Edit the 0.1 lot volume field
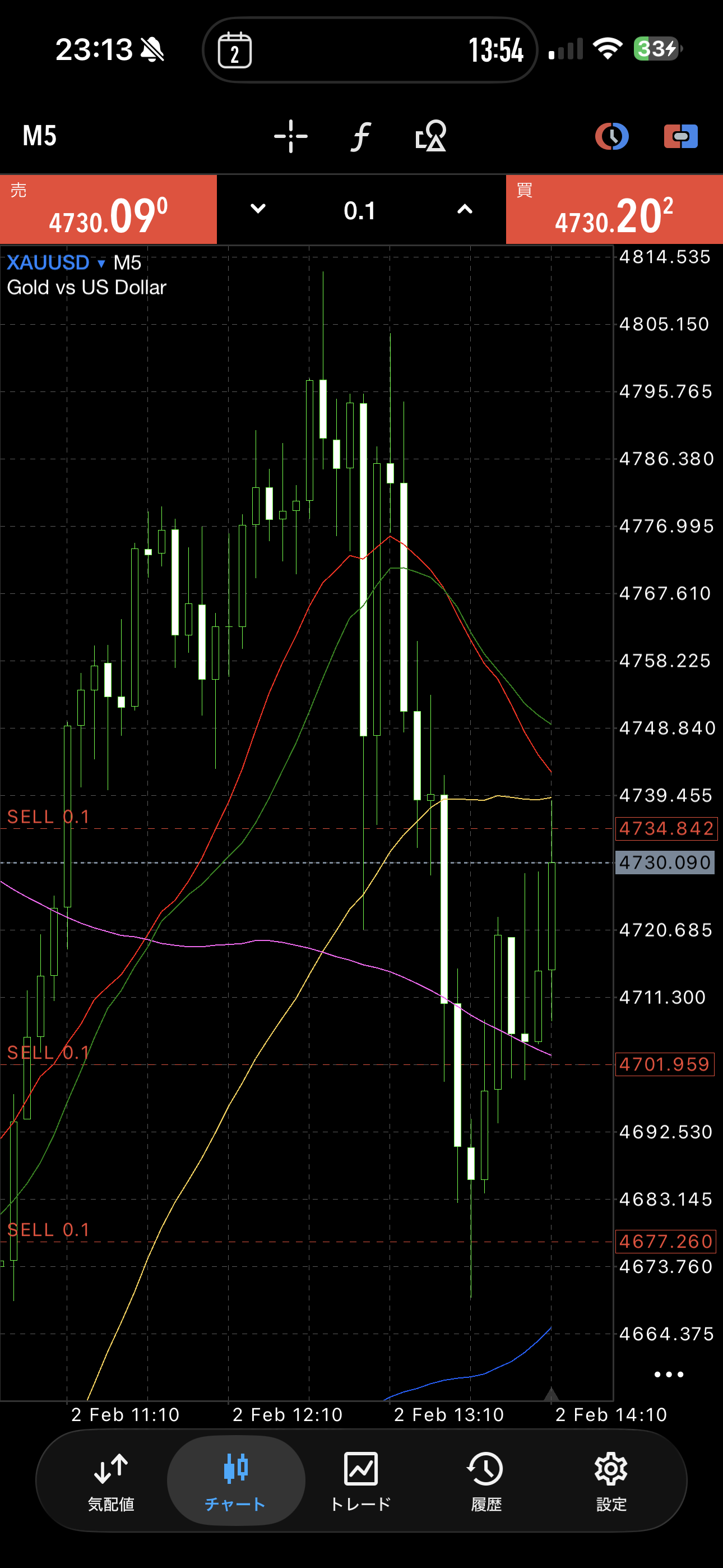The height and width of the screenshot is (1568, 723). [x=360, y=211]
